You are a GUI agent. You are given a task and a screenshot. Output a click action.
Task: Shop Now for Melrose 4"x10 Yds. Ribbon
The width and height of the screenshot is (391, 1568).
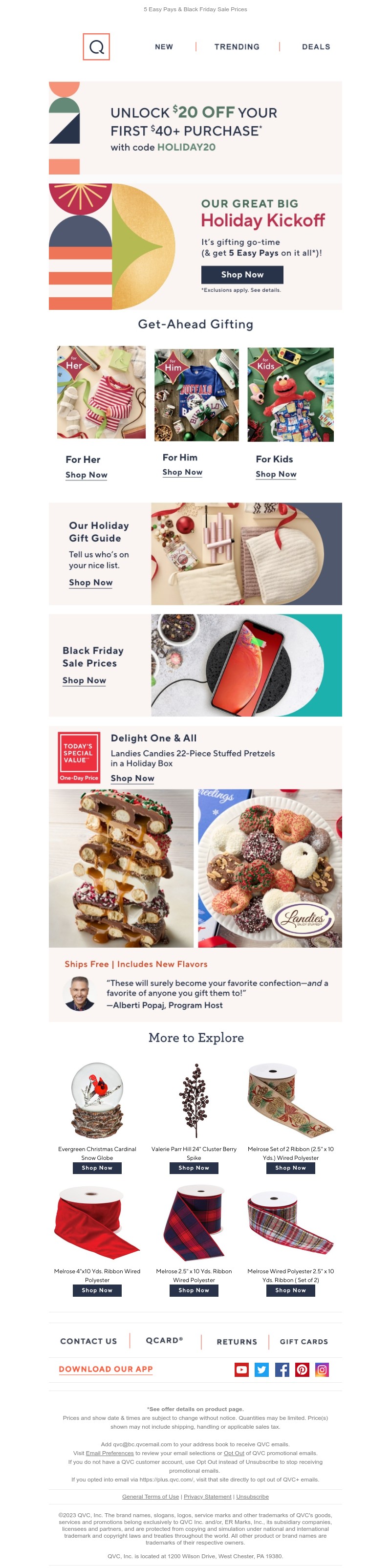[97, 1290]
